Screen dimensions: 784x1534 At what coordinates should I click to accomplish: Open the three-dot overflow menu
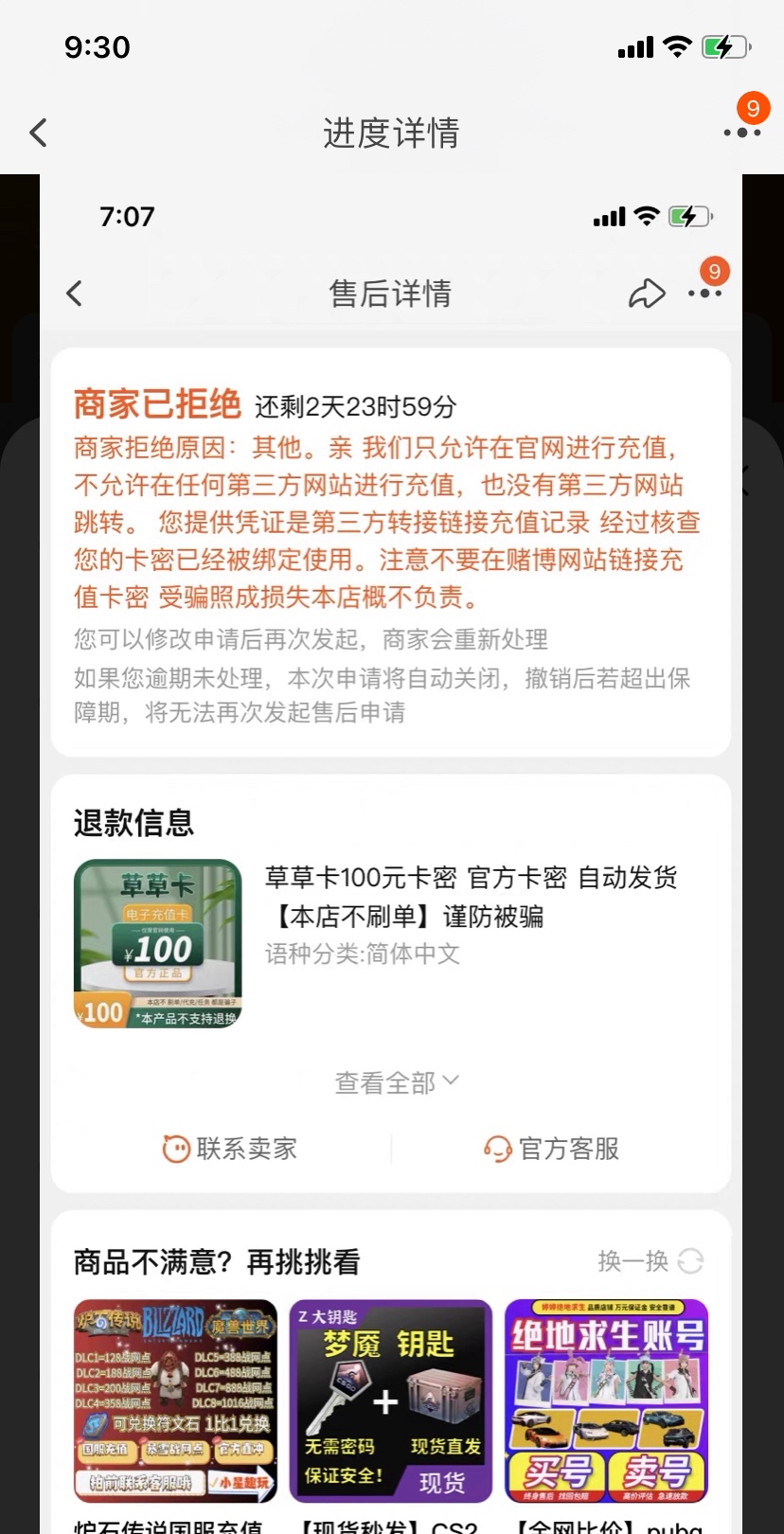pos(741,132)
